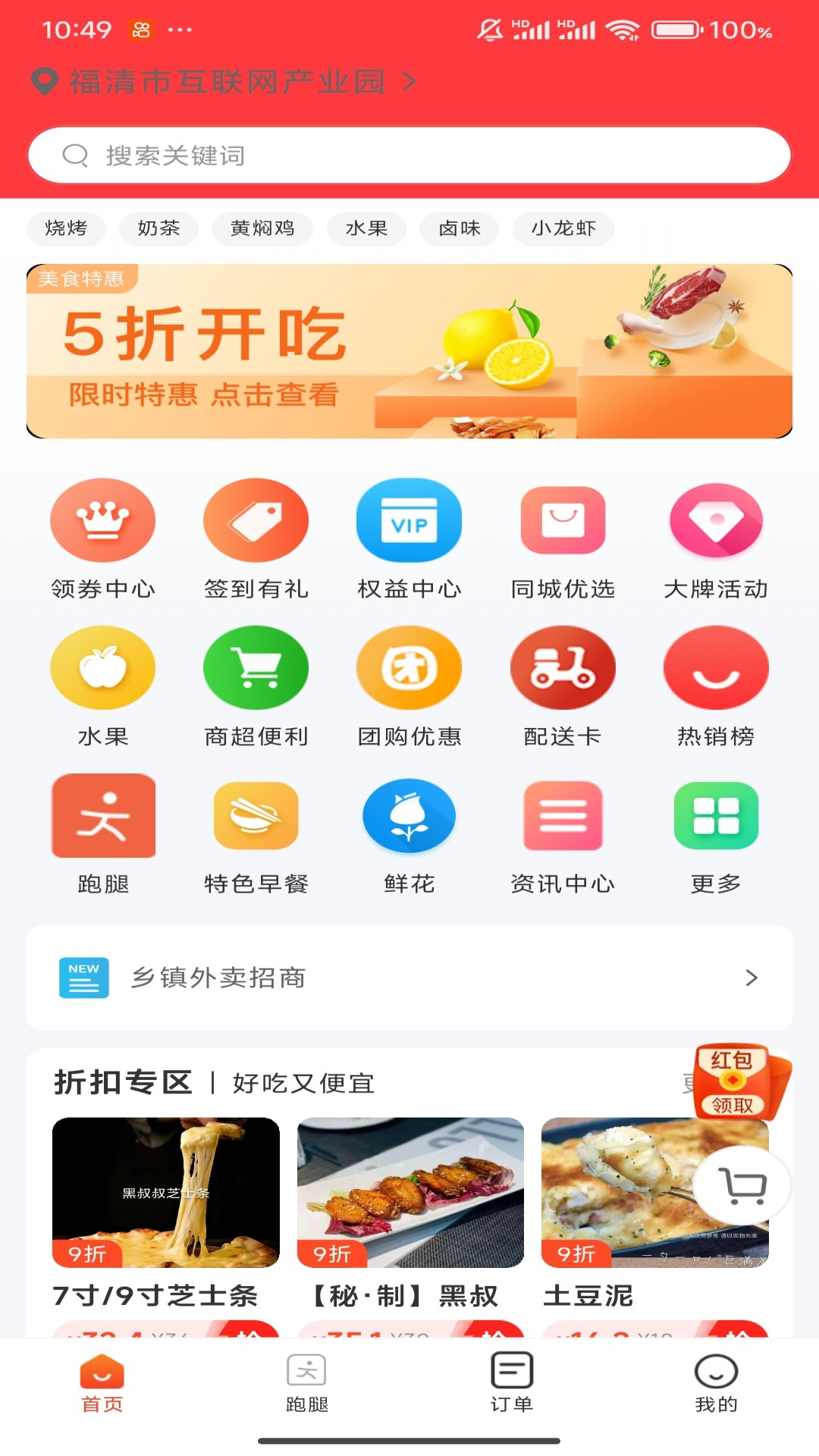The width and height of the screenshot is (819, 1456).
Task: Switch to the 我的 tab
Action: (x=716, y=1382)
